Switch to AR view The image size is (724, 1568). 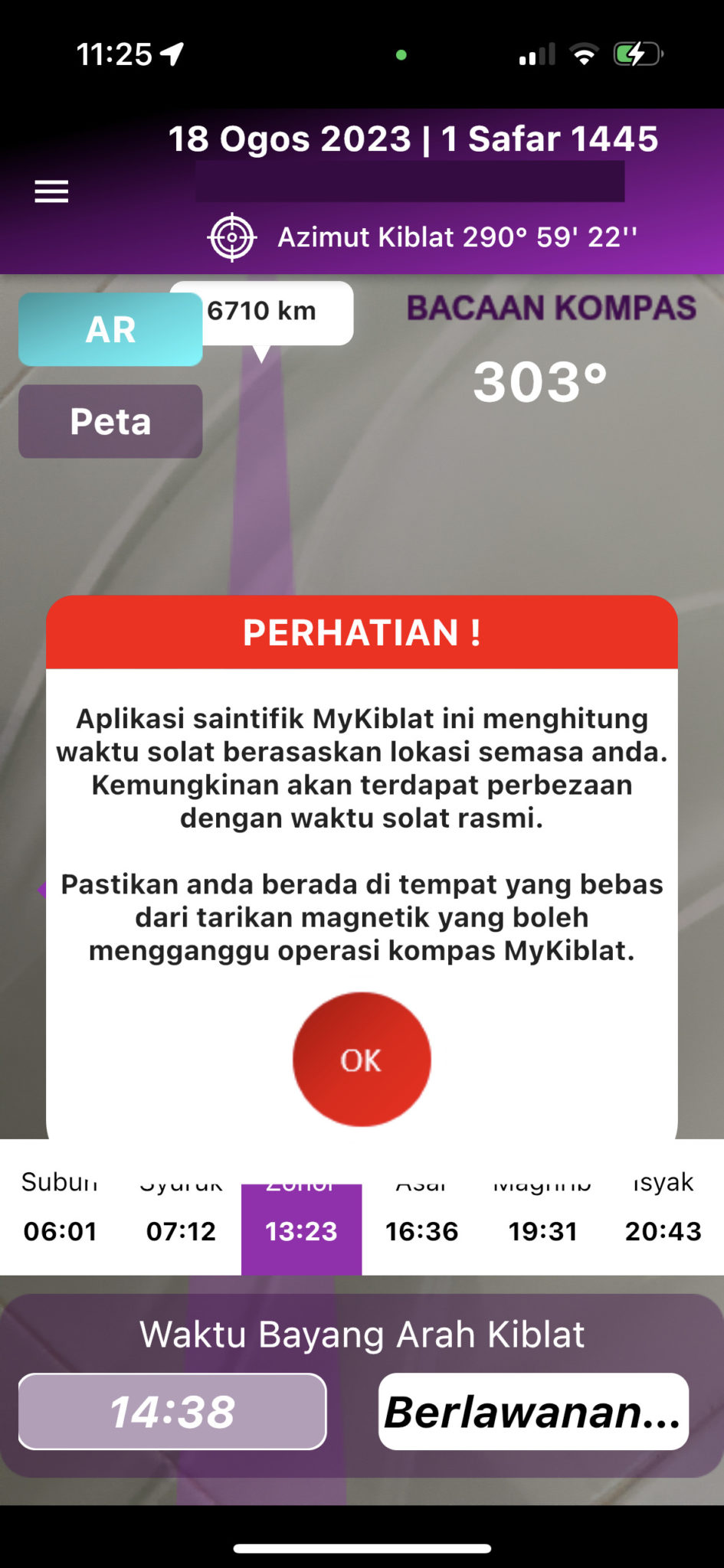tap(110, 329)
